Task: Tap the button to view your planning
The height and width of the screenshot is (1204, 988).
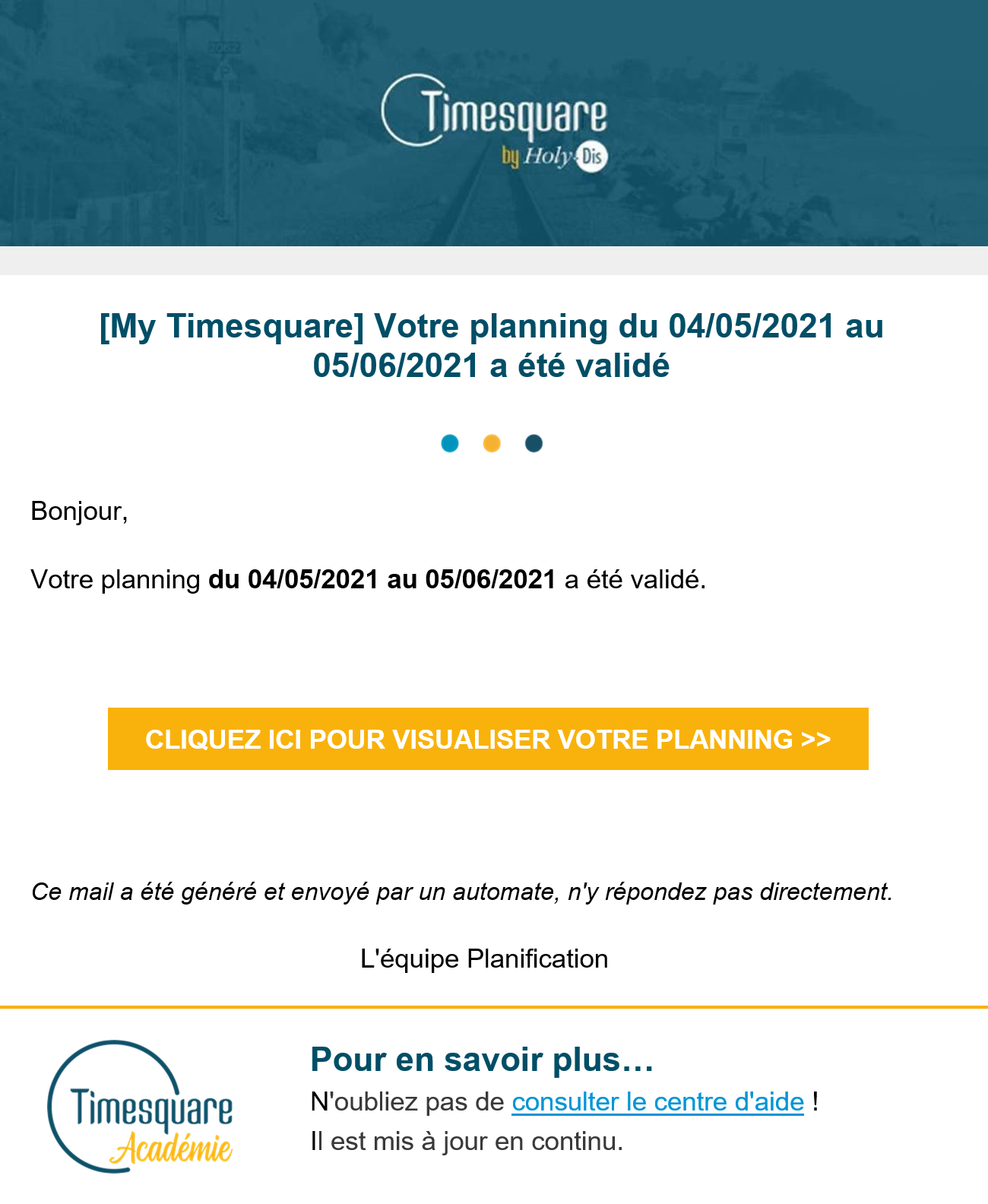Action: 488,739
